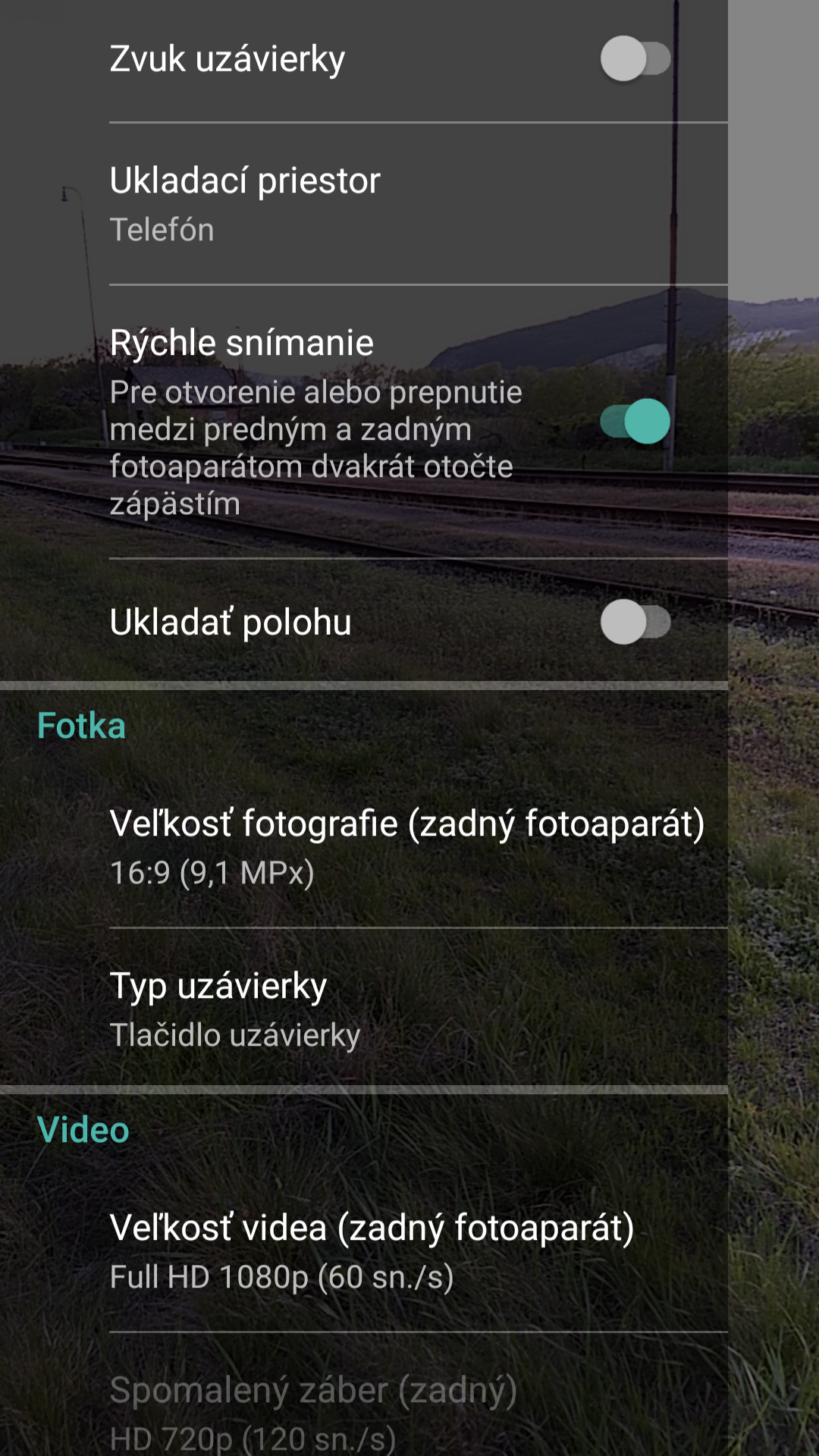819x1456 pixels.
Task: Open Veľkosť videa (zadný fotoaparát)
Action: 364,1251
